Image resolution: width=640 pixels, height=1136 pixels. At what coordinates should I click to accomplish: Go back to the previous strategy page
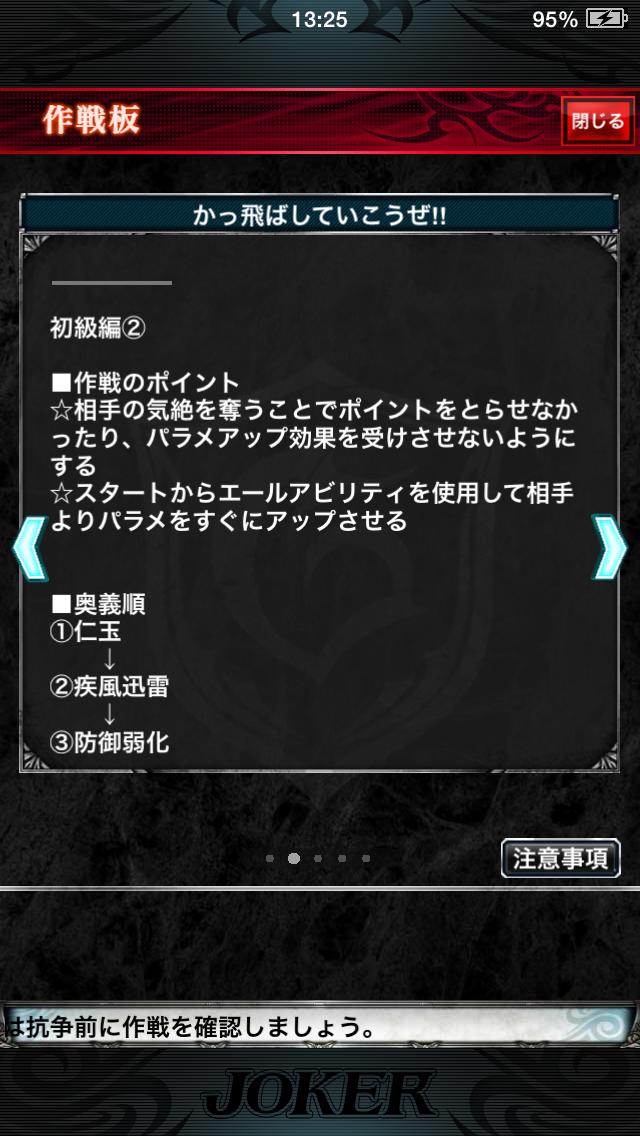[x=28, y=547]
